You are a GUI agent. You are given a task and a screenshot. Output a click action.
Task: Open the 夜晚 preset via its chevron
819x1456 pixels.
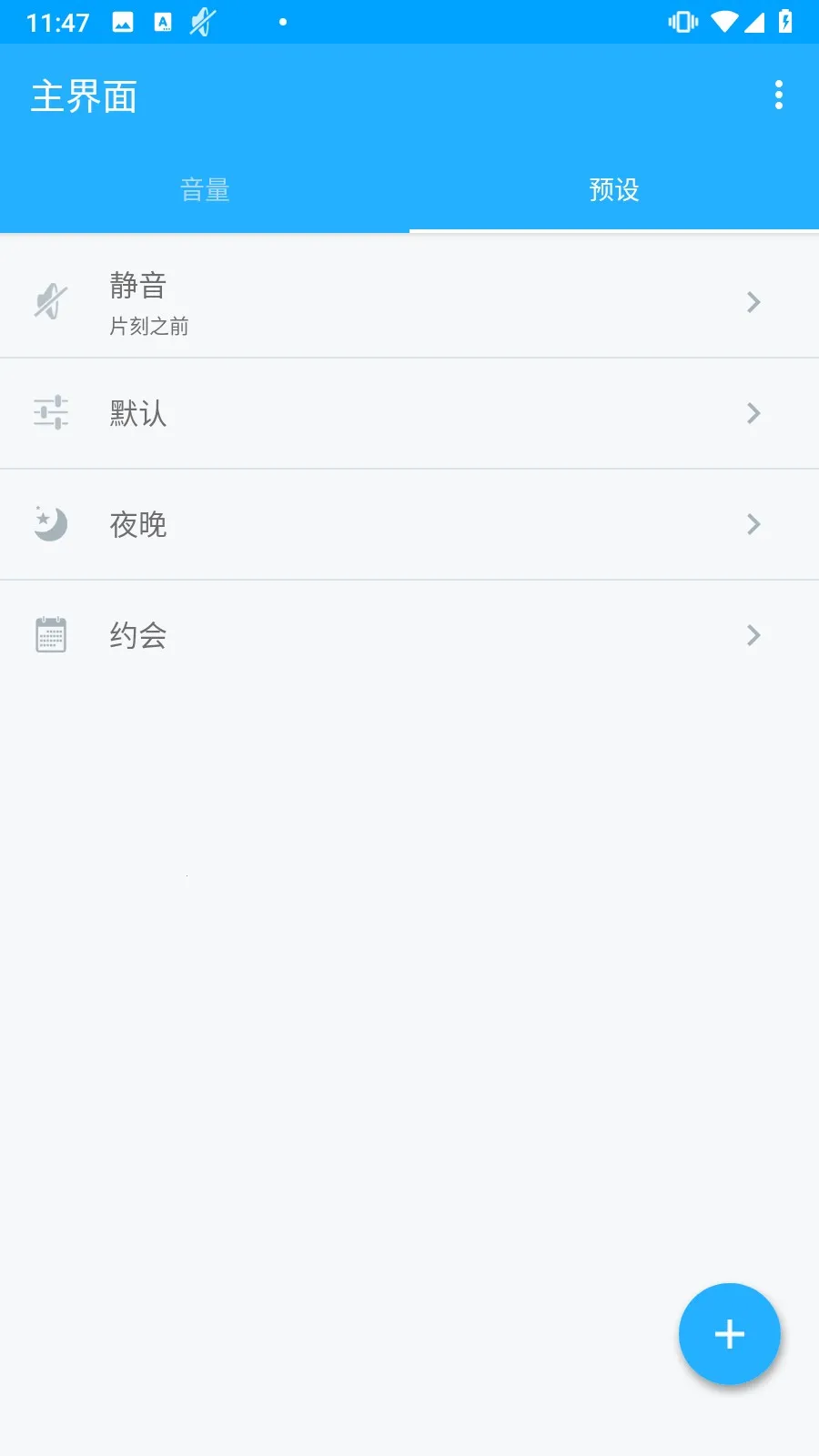(753, 524)
